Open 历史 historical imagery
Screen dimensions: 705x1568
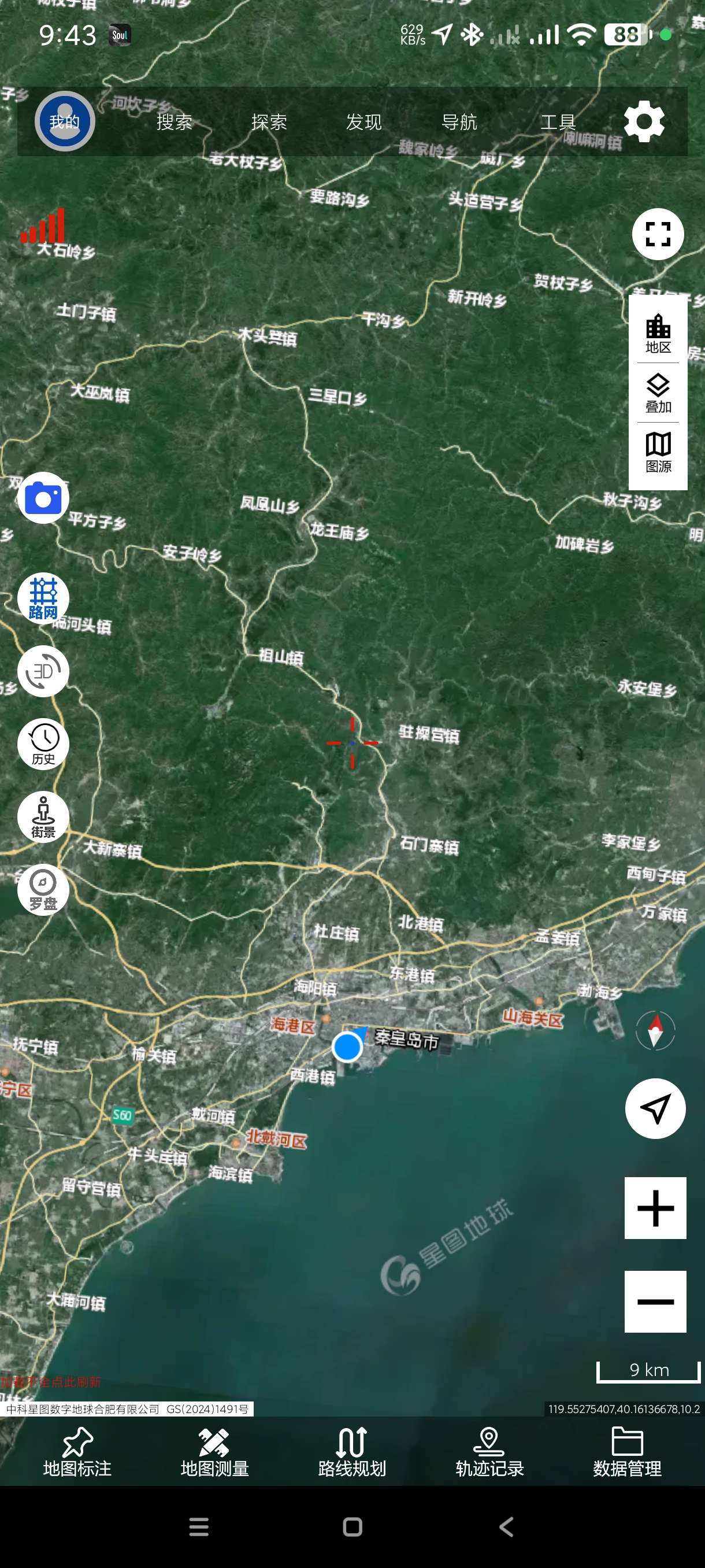(43, 744)
